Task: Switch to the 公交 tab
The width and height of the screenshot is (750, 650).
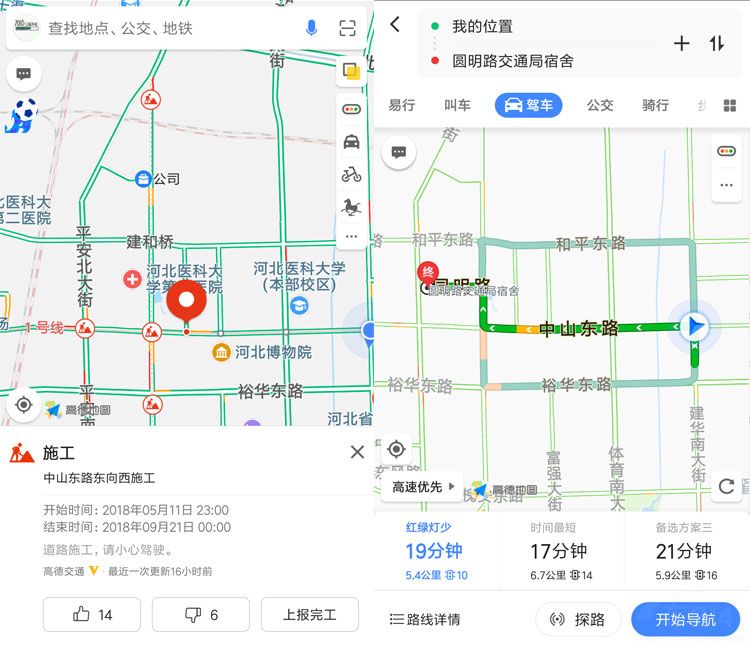Action: pyautogui.click(x=600, y=105)
